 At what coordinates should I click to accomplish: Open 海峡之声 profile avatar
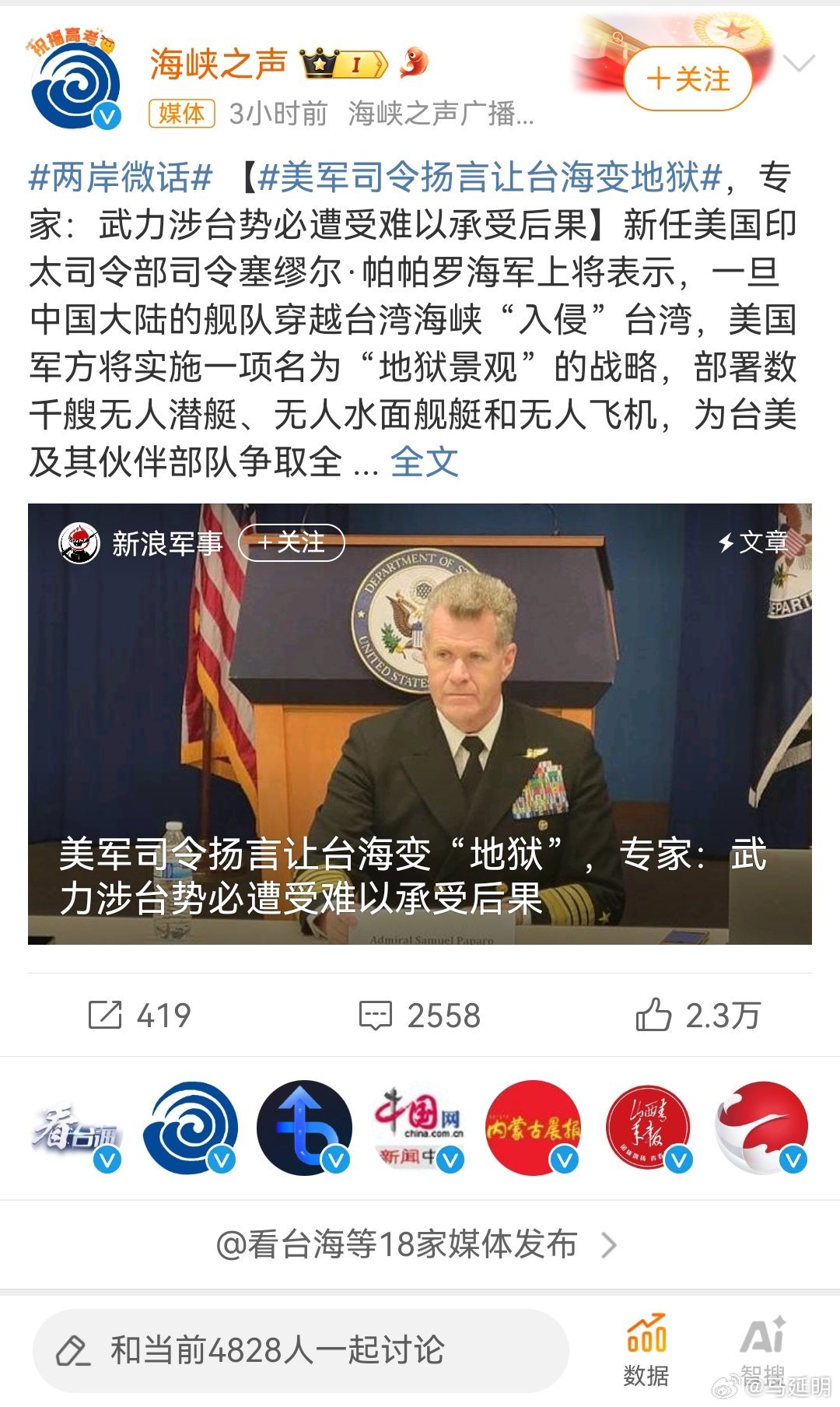(75, 86)
